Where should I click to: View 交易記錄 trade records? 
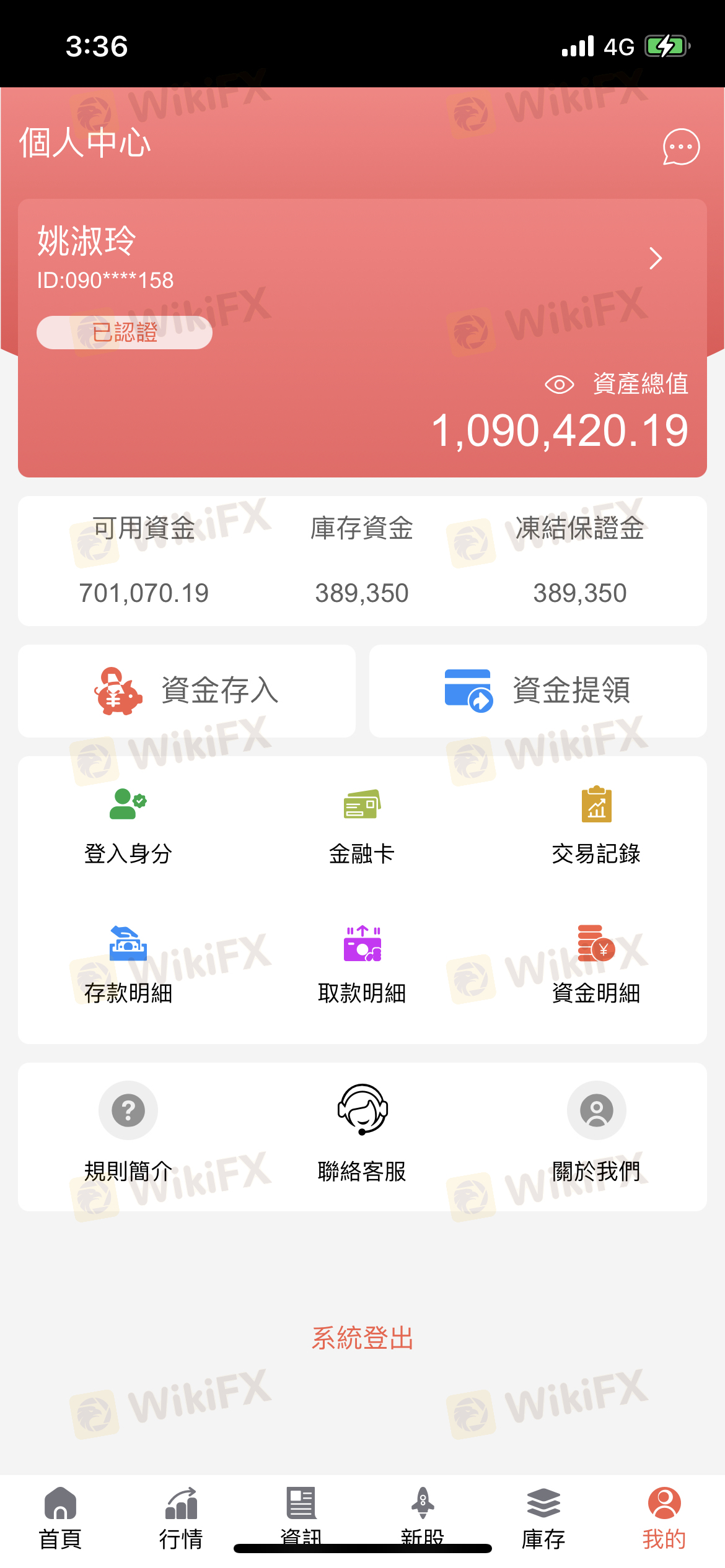[x=595, y=825]
